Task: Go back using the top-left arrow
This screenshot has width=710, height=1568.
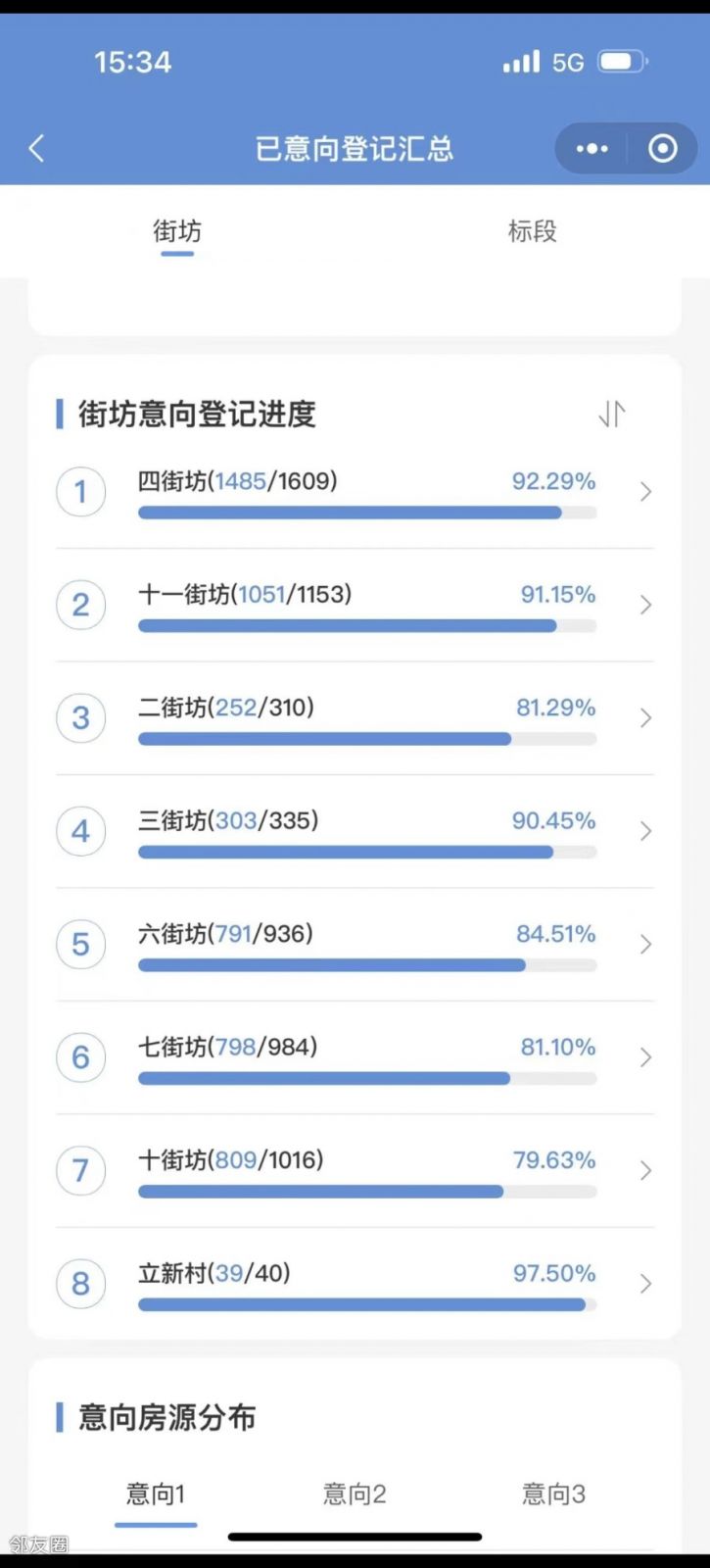Action: coord(37,149)
